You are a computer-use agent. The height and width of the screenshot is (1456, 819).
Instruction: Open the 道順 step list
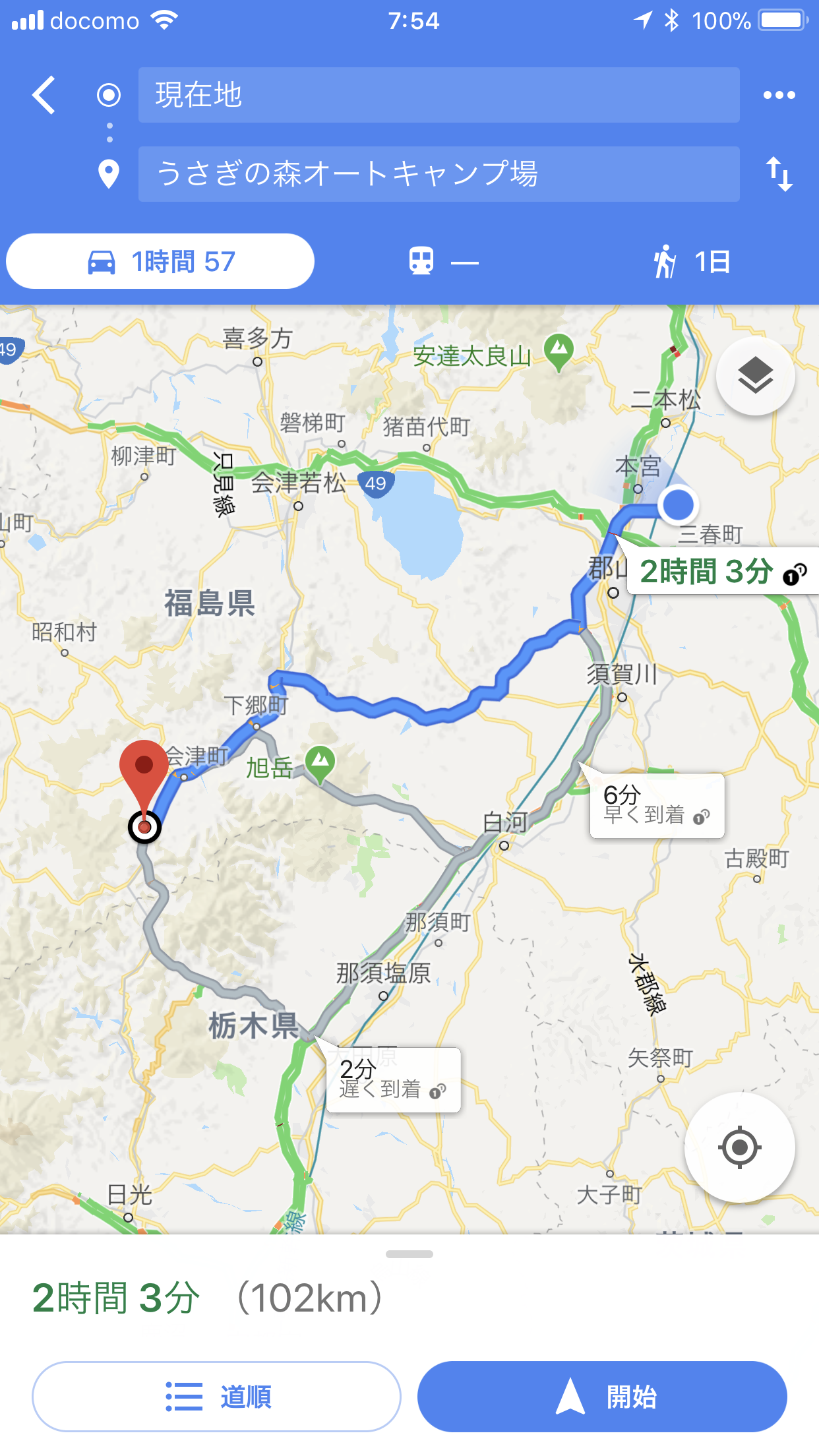pyautogui.click(x=216, y=1397)
